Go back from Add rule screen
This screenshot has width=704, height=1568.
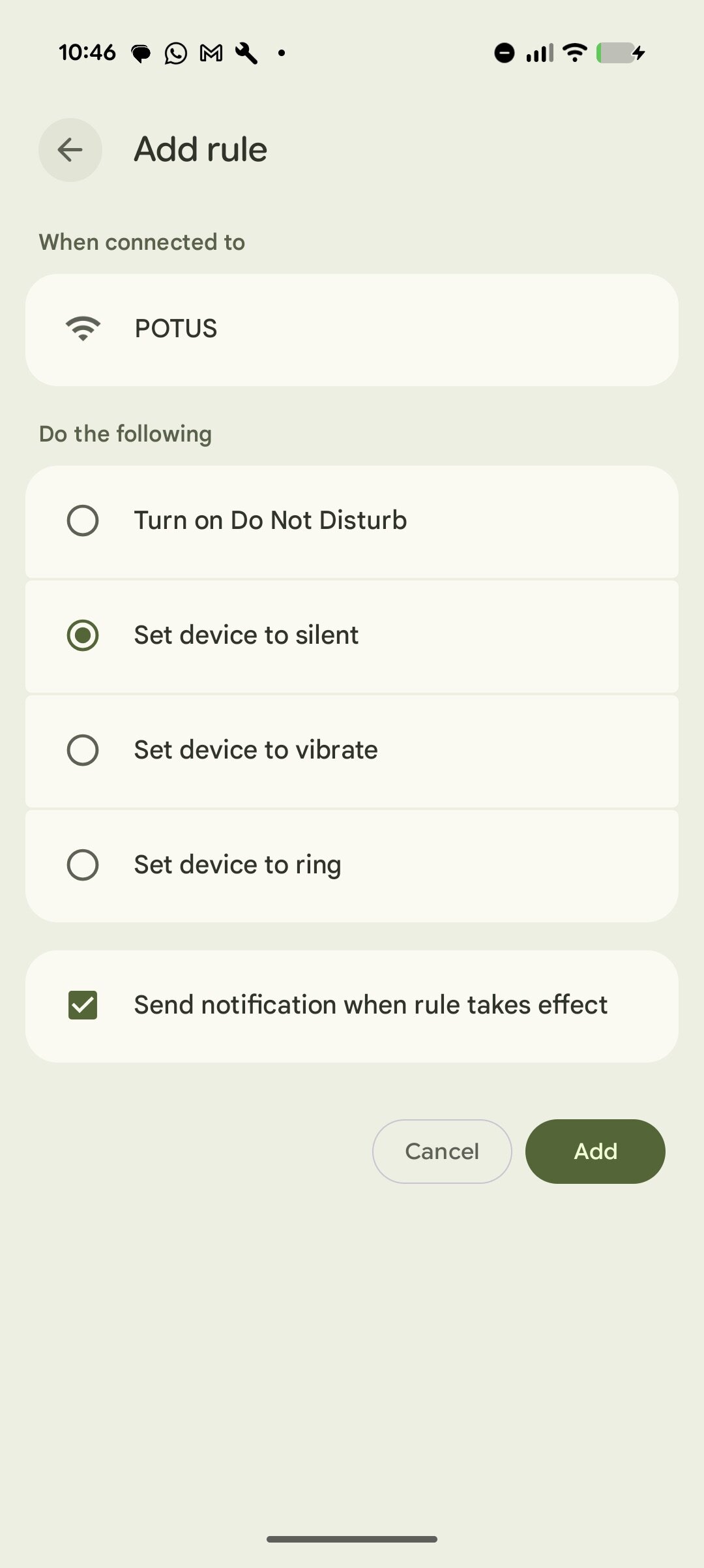70,150
